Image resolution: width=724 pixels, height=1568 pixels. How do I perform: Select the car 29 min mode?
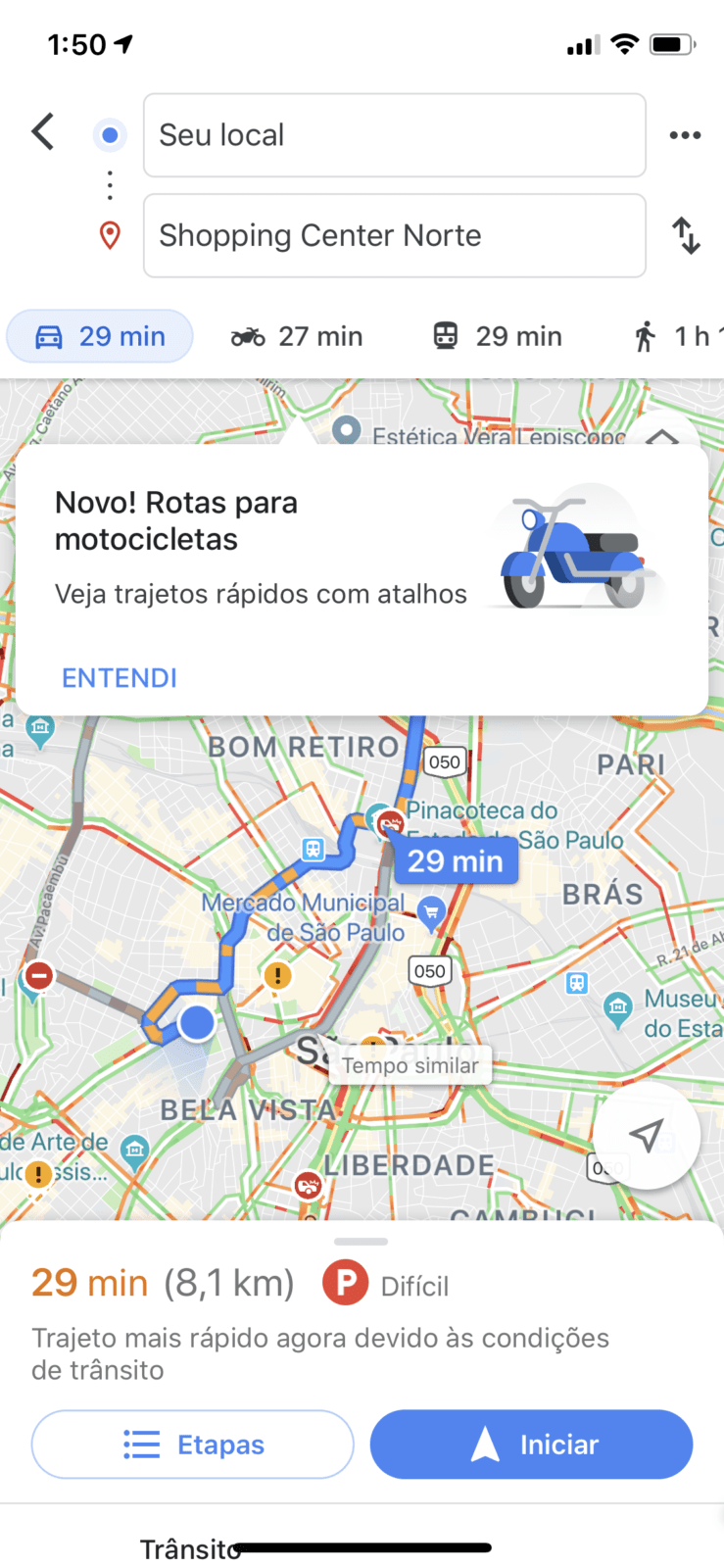point(100,336)
